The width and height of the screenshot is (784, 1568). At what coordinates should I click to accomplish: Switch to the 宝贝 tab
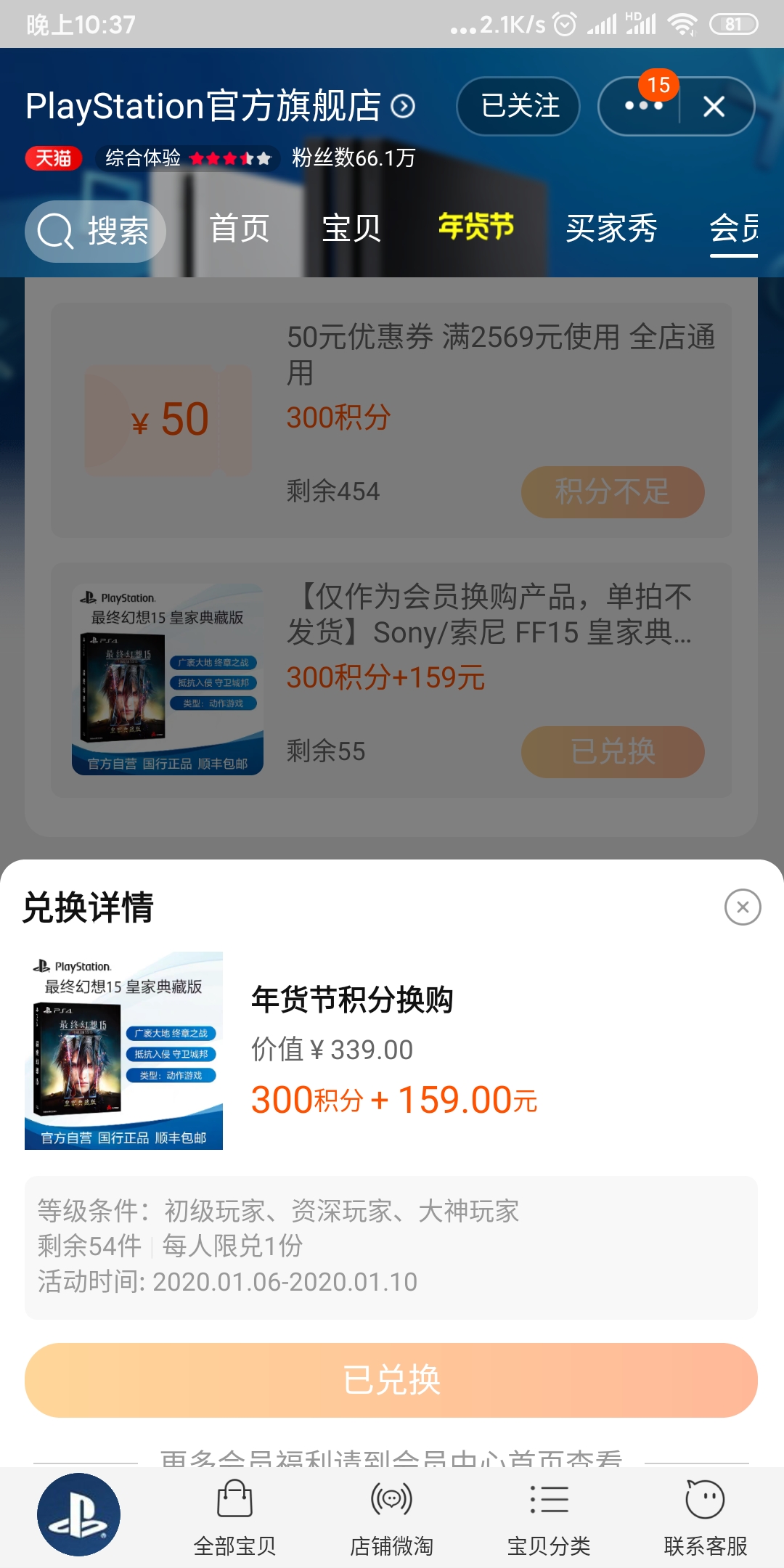(x=351, y=229)
